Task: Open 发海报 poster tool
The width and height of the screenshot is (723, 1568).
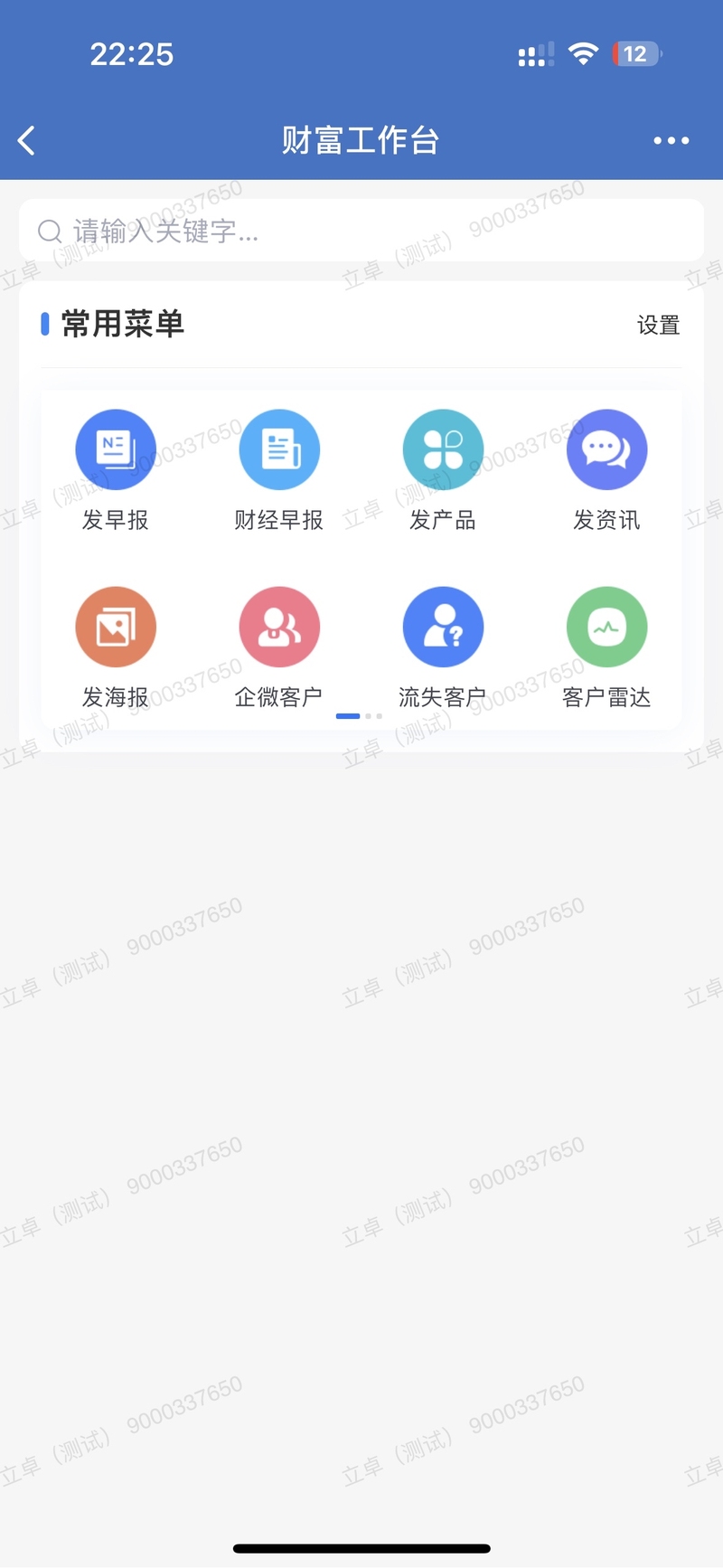Action: pyautogui.click(x=116, y=647)
